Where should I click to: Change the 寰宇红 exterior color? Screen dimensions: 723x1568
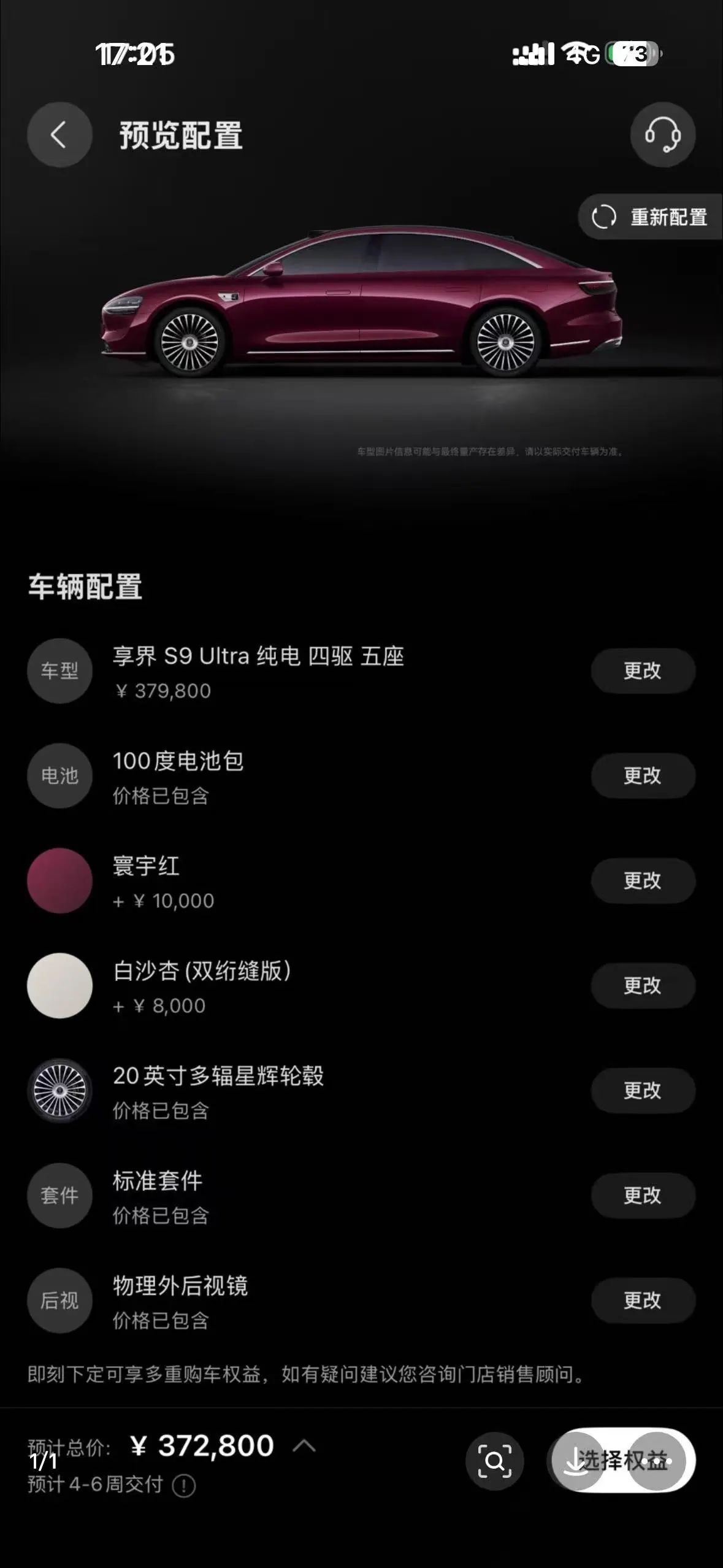coord(643,880)
